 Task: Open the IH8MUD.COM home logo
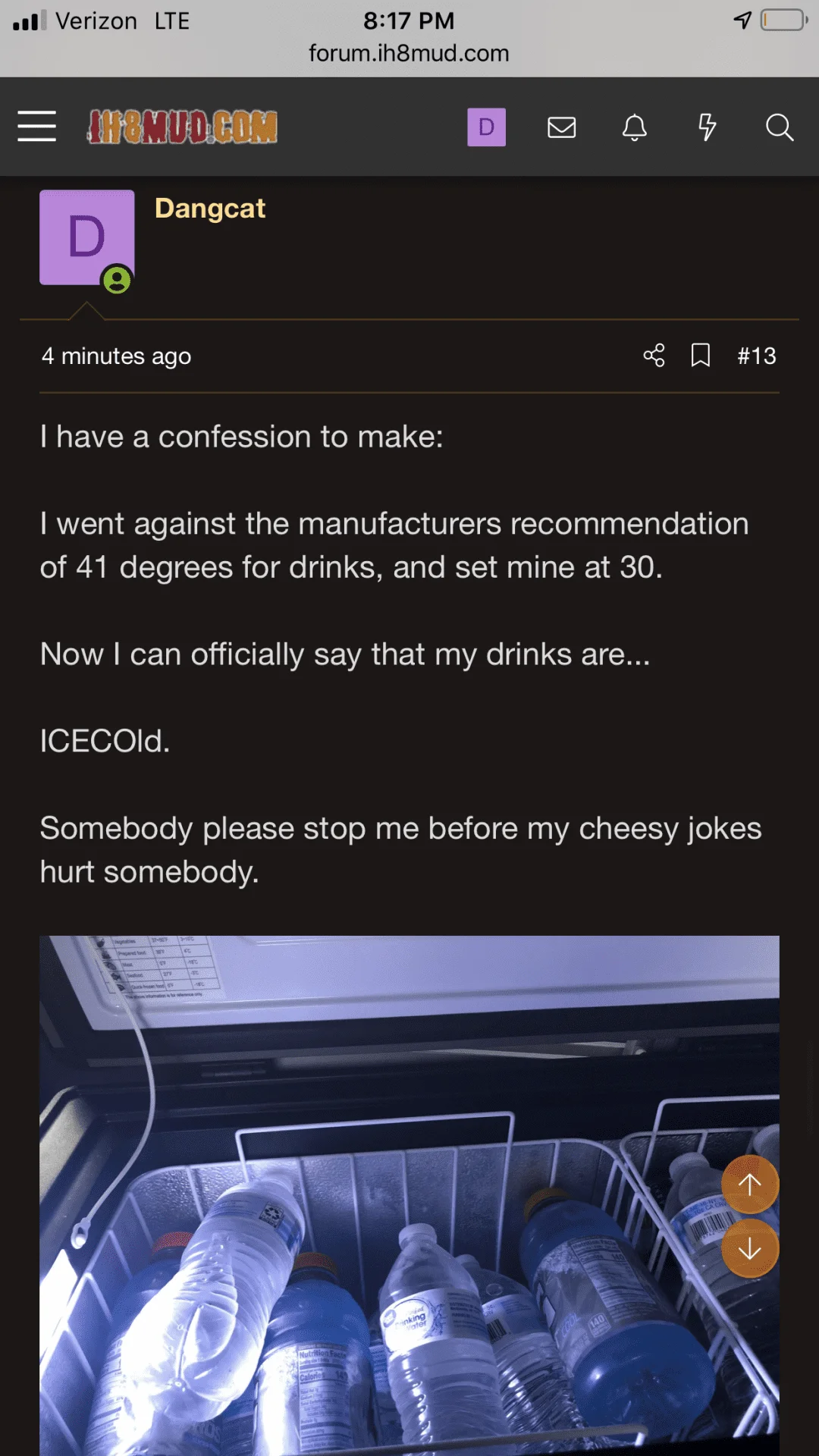coord(182,127)
